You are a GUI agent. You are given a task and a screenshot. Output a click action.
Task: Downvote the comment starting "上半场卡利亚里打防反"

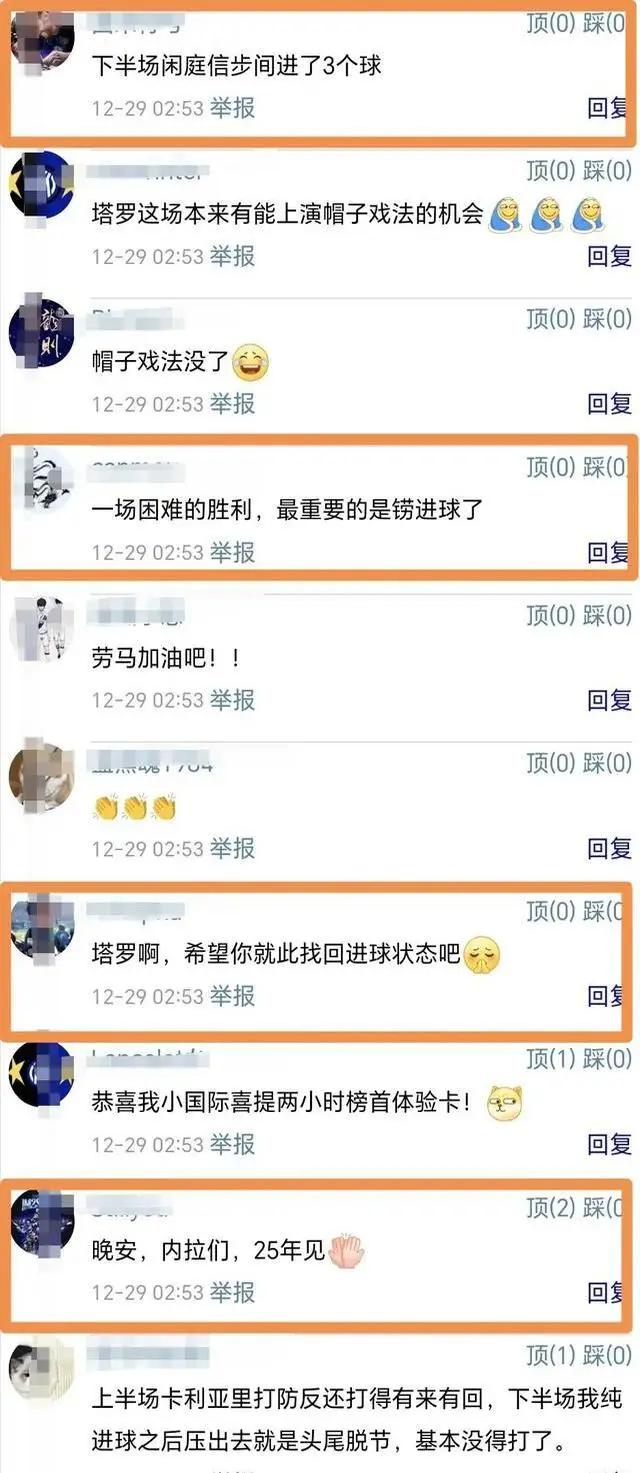(608, 1355)
